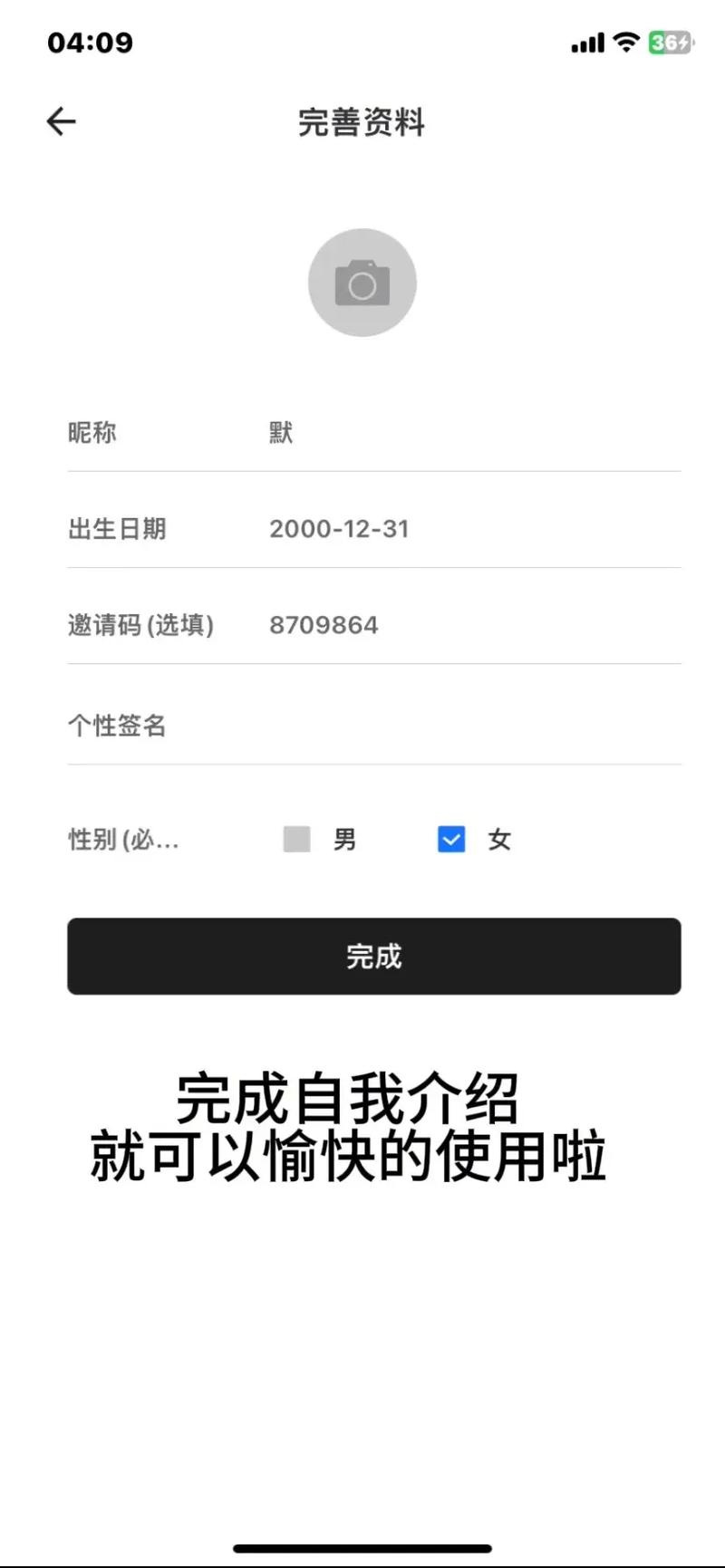Tap the Wi-Fi icon in status bar
725x1568 pixels.
click(624, 42)
